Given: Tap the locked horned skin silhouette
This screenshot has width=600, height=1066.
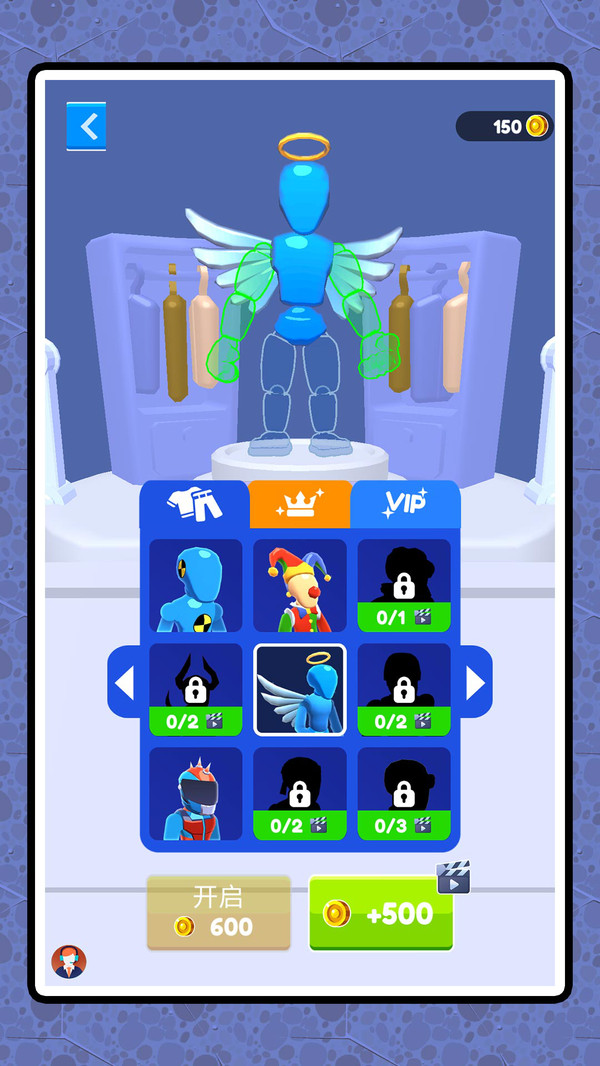Looking at the screenshot, I should click(x=196, y=689).
